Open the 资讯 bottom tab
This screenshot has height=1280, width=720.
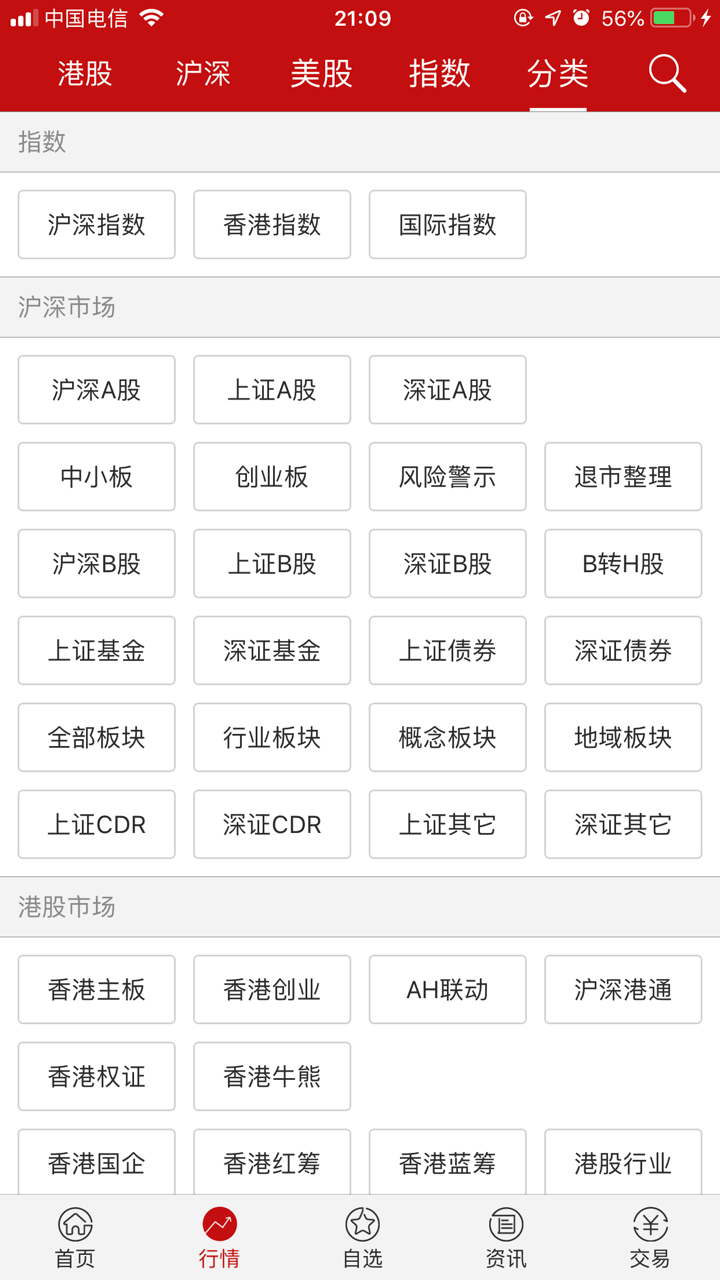(506, 1237)
